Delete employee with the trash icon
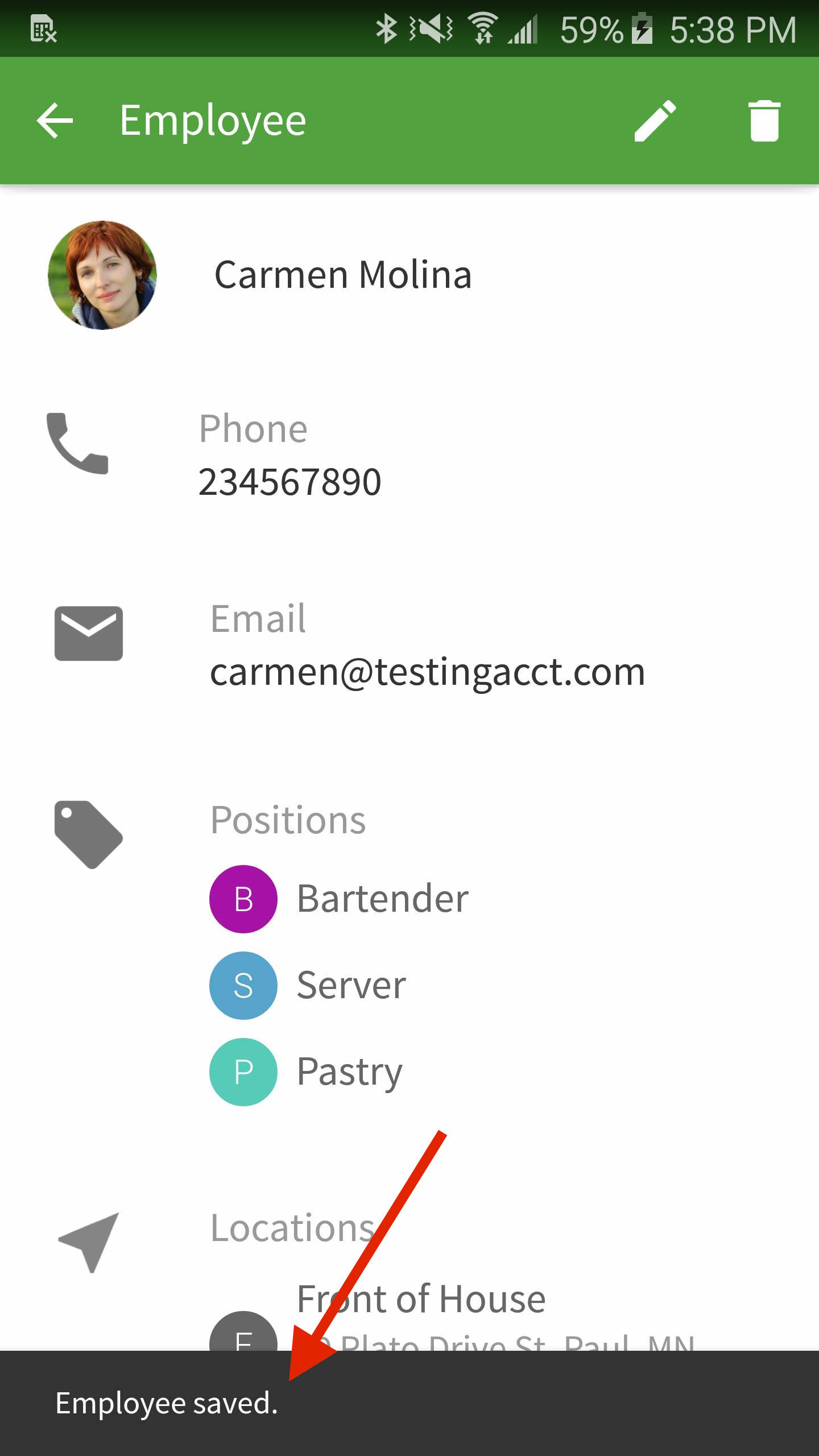The image size is (819, 1456). (764, 121)
